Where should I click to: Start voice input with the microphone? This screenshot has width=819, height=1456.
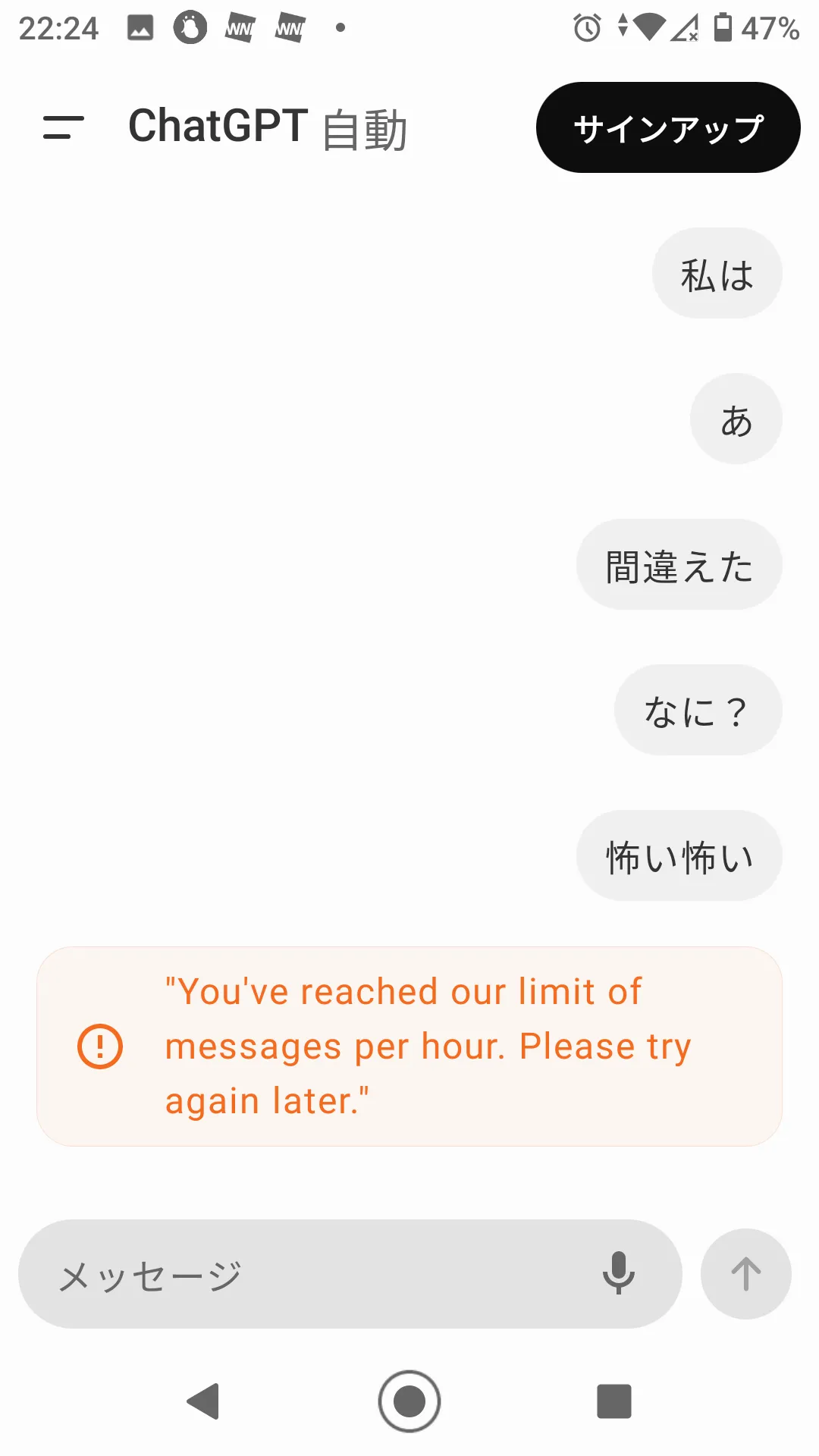pos(619,1273)
